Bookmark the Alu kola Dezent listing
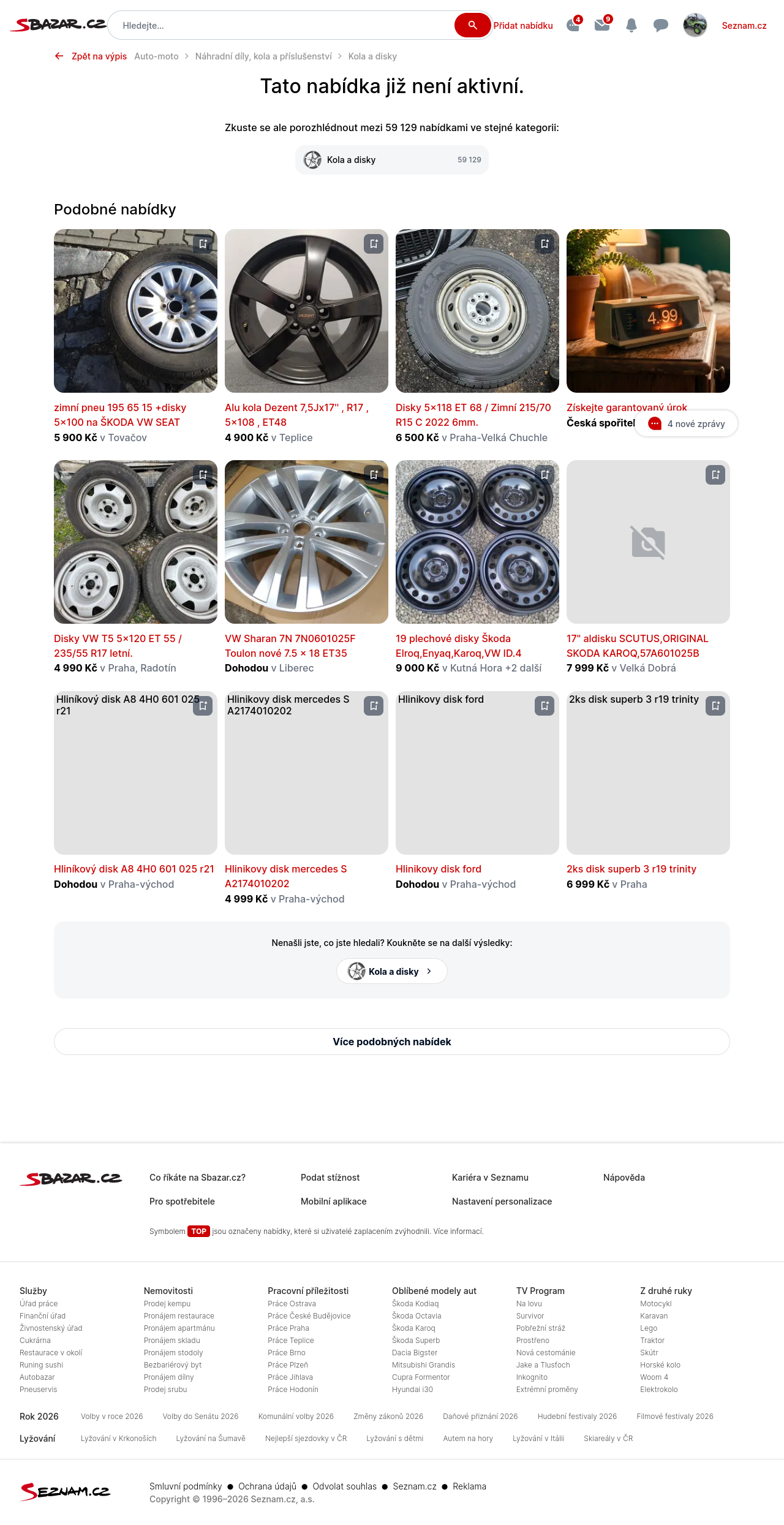The width and height of the screenshot is (784, 1525). pyautogui.click(x=374, y=244)
